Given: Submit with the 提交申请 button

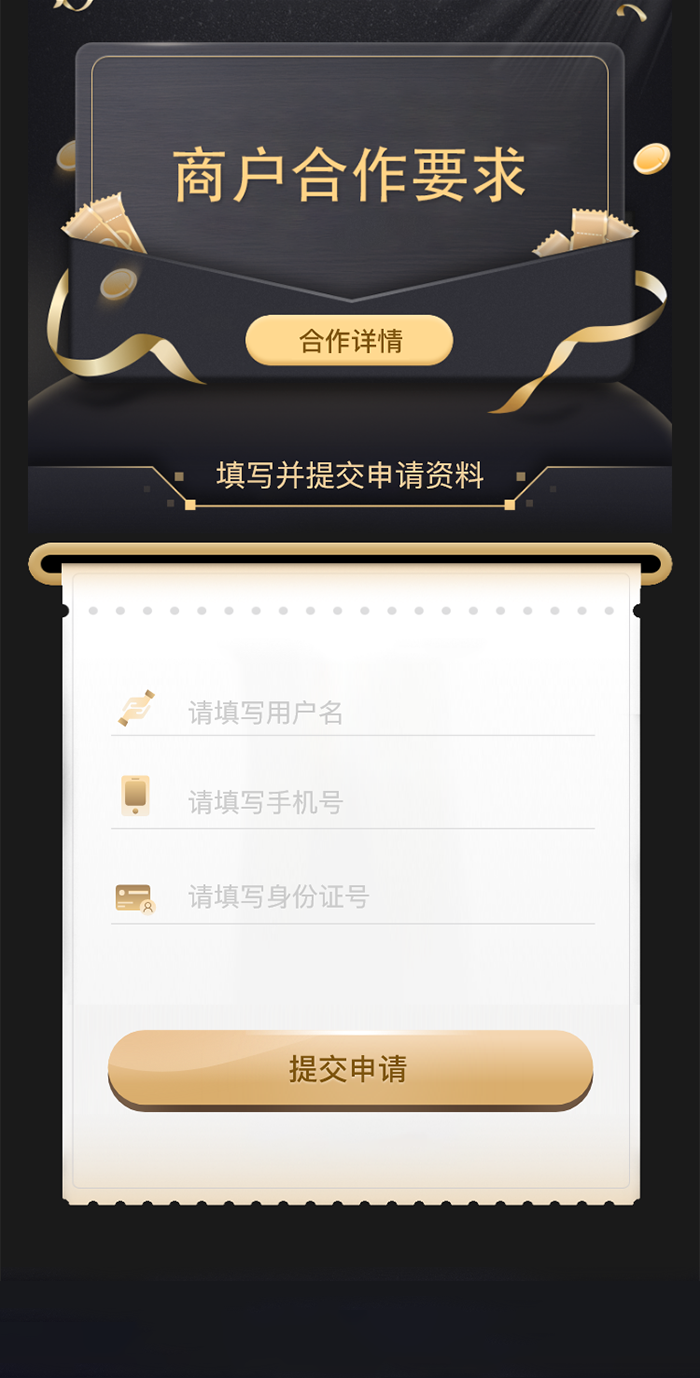Looking at the screenshot, I should 350,1069.
